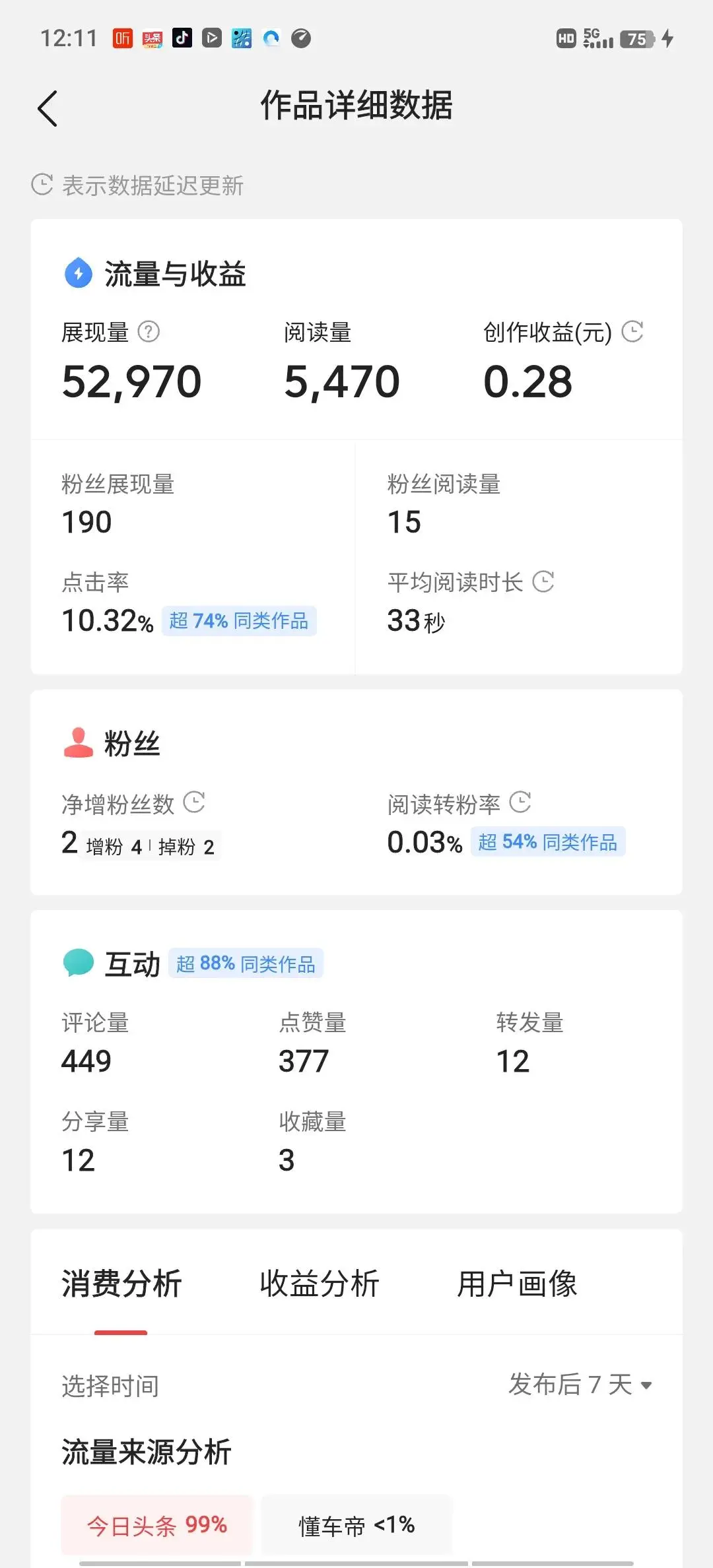The image size is (713, 1568).
Task: Switch to the 收益分析 tab
Action: click(x=320, y=1284)
